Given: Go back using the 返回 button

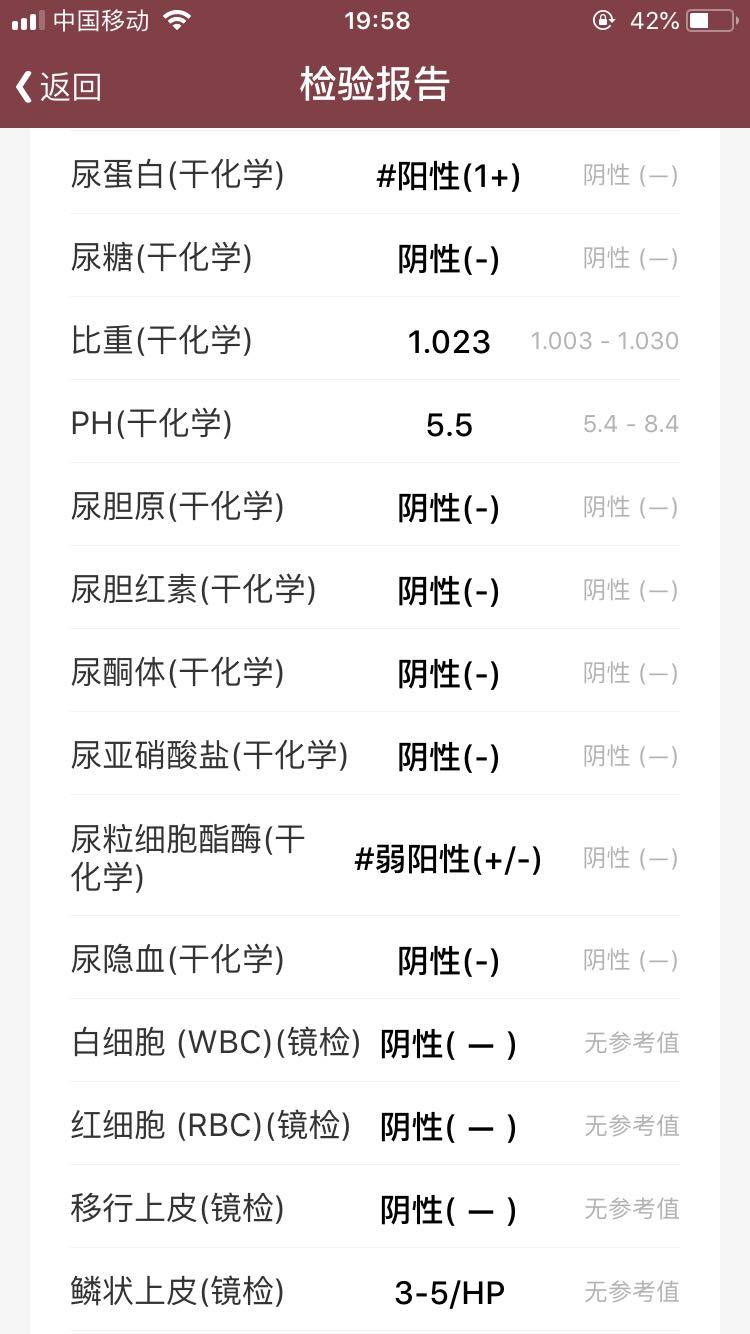Looking at the screenshot, I should (59, 86).
